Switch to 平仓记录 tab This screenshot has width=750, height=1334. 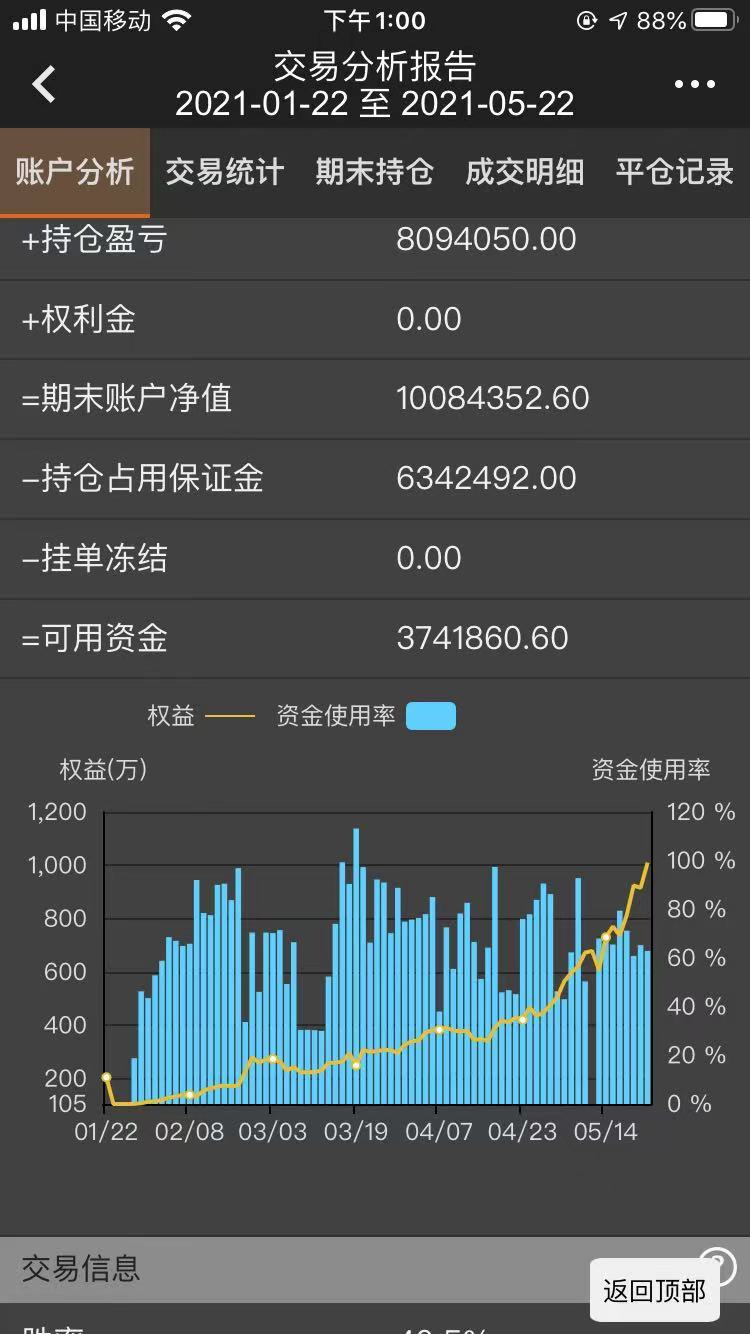point(675,172)
